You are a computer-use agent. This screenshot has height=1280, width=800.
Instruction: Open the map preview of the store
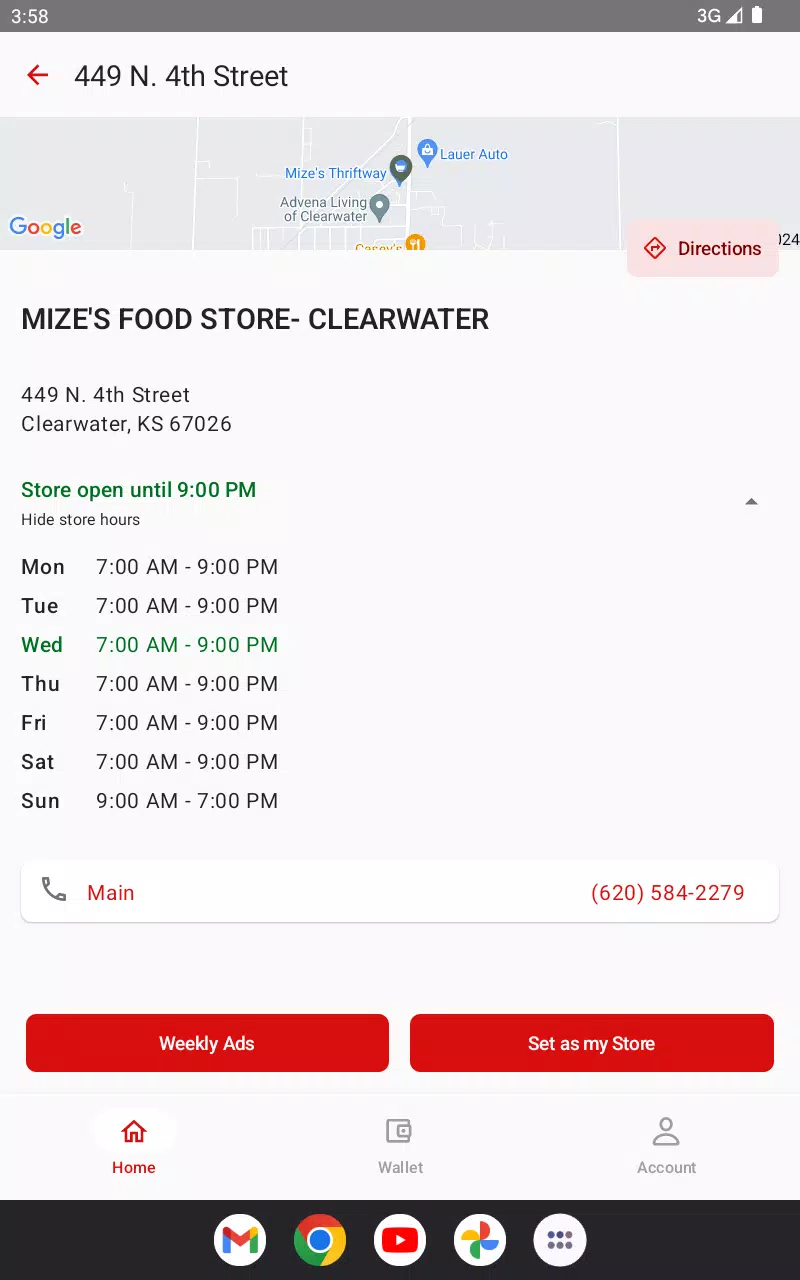pyautogui.click(x=310, y=183)
